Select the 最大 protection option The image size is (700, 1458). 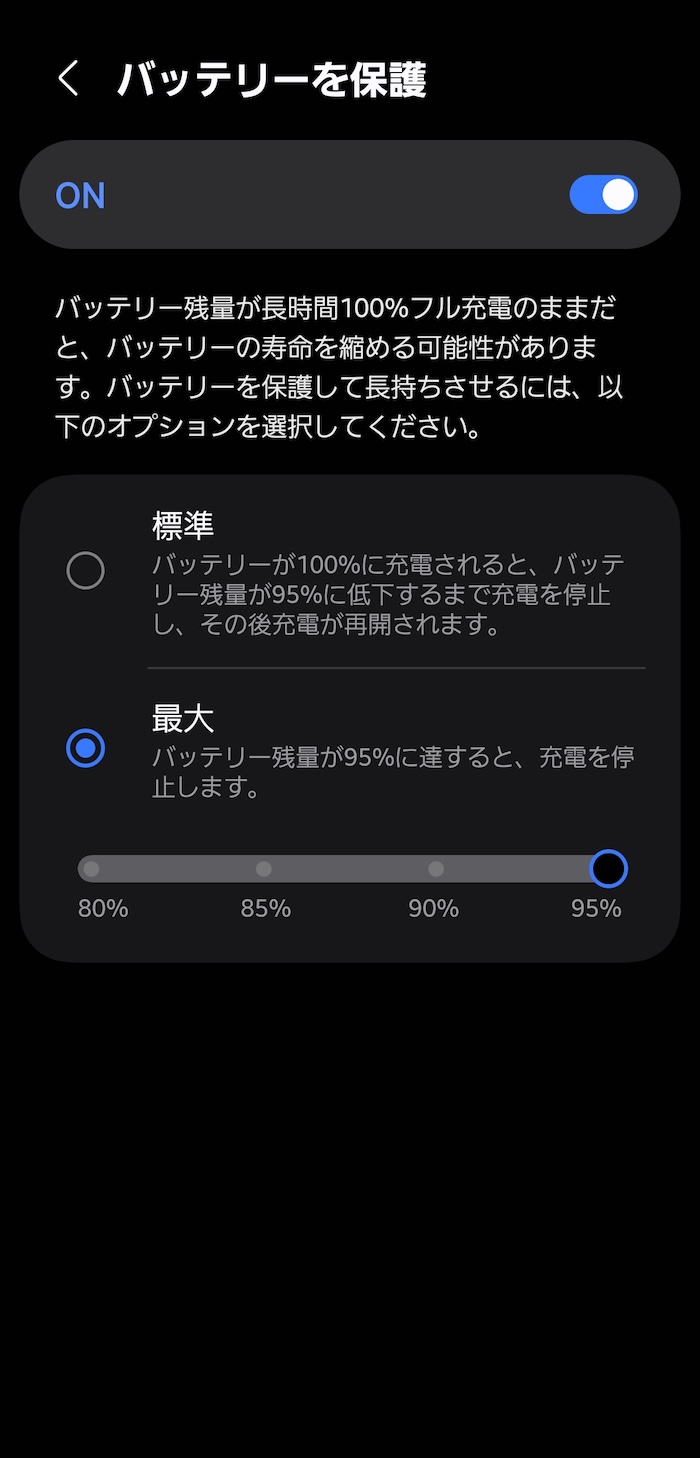(x=85, y=748)
